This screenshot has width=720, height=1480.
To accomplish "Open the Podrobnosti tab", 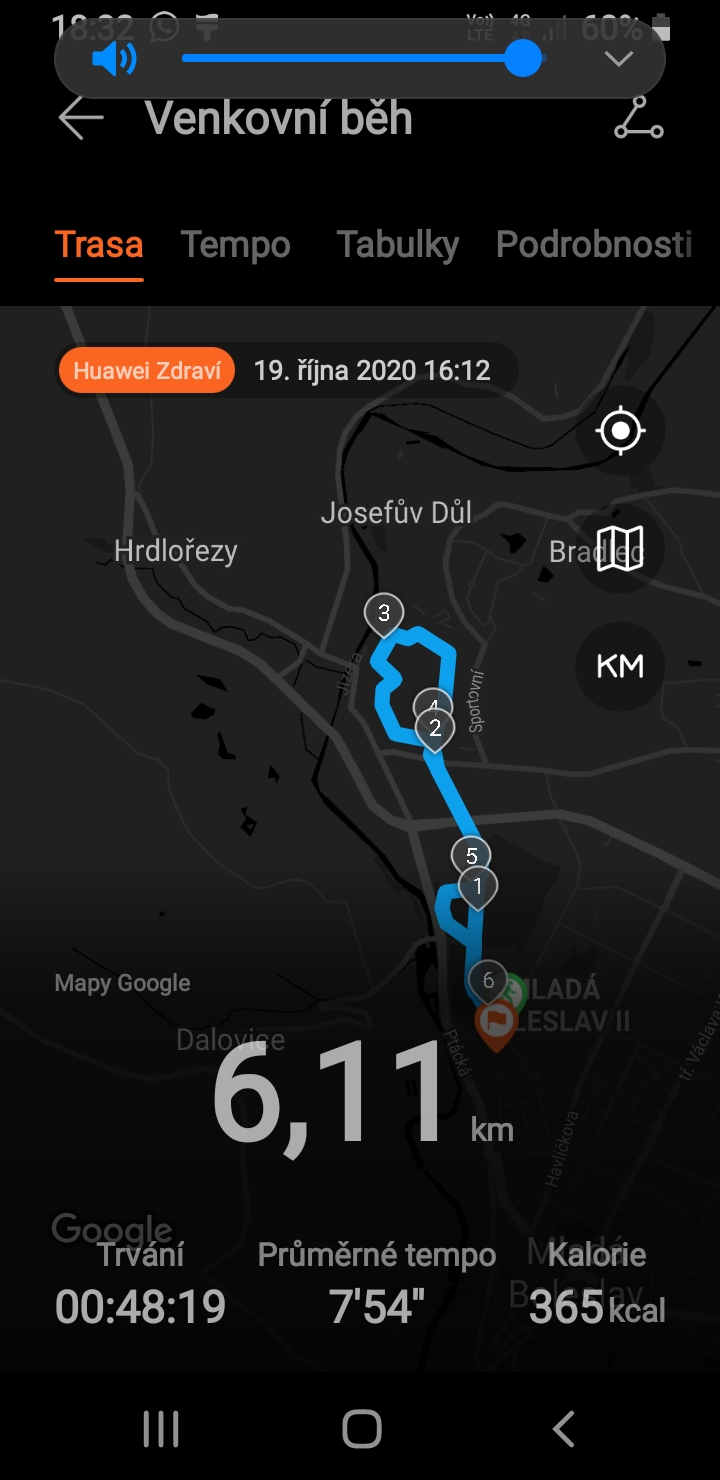I will click(x=594, y=245).
